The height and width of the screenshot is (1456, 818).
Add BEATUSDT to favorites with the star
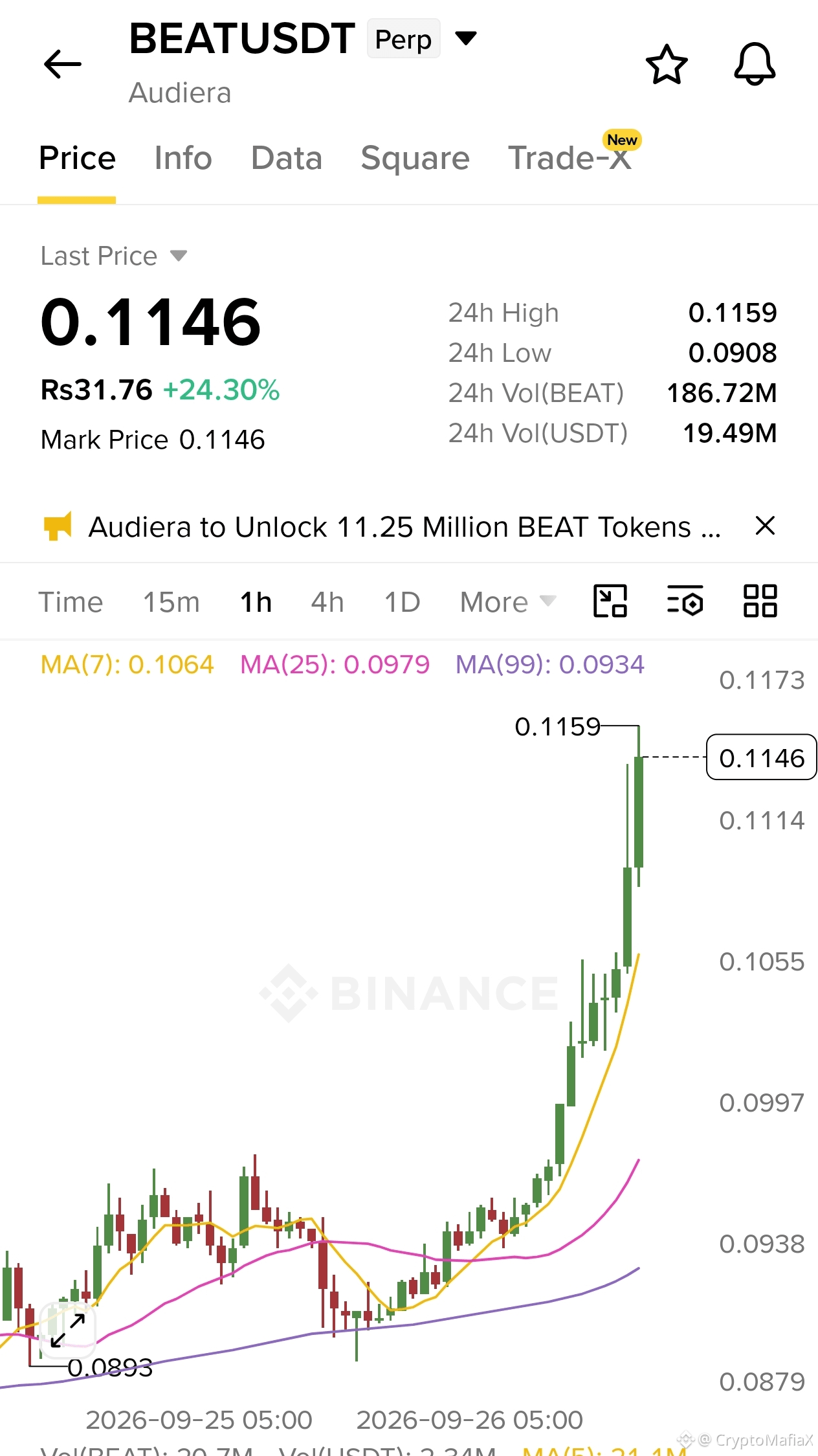(667, 64)
